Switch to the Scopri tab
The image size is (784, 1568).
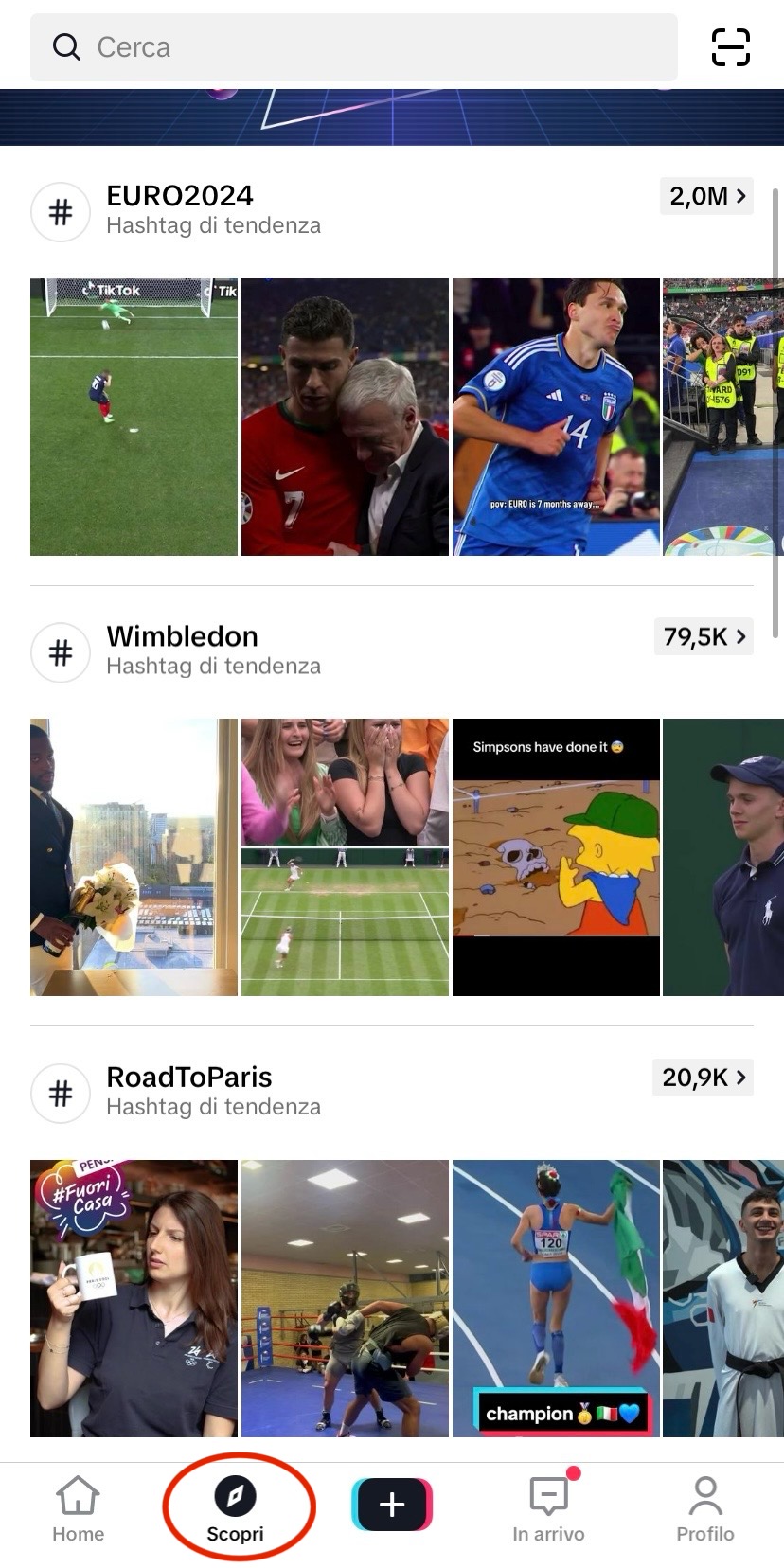[238, 1508]
